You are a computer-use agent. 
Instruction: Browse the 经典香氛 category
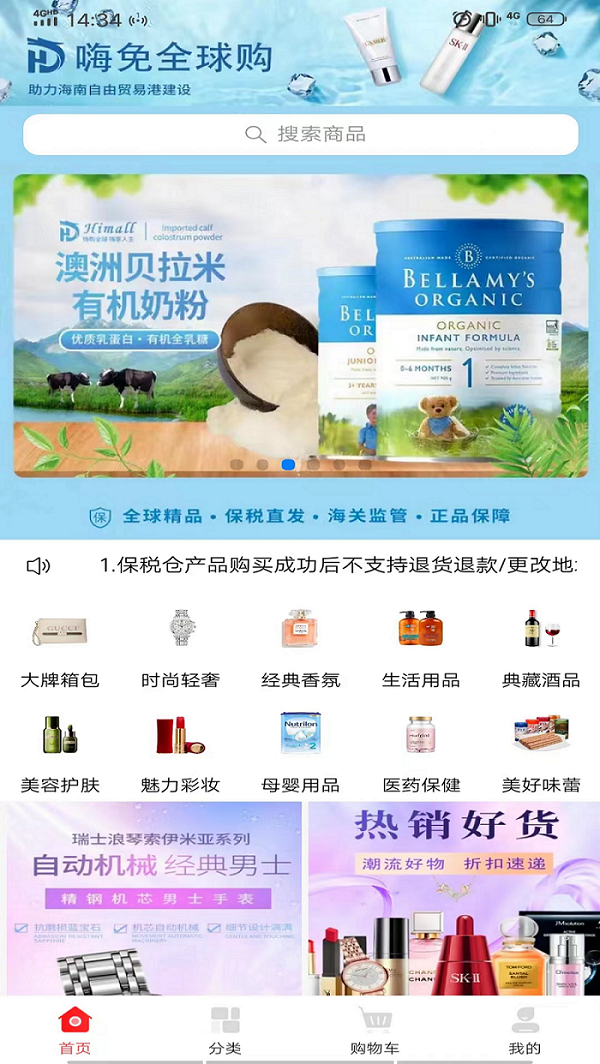click(x=300, y=648)
